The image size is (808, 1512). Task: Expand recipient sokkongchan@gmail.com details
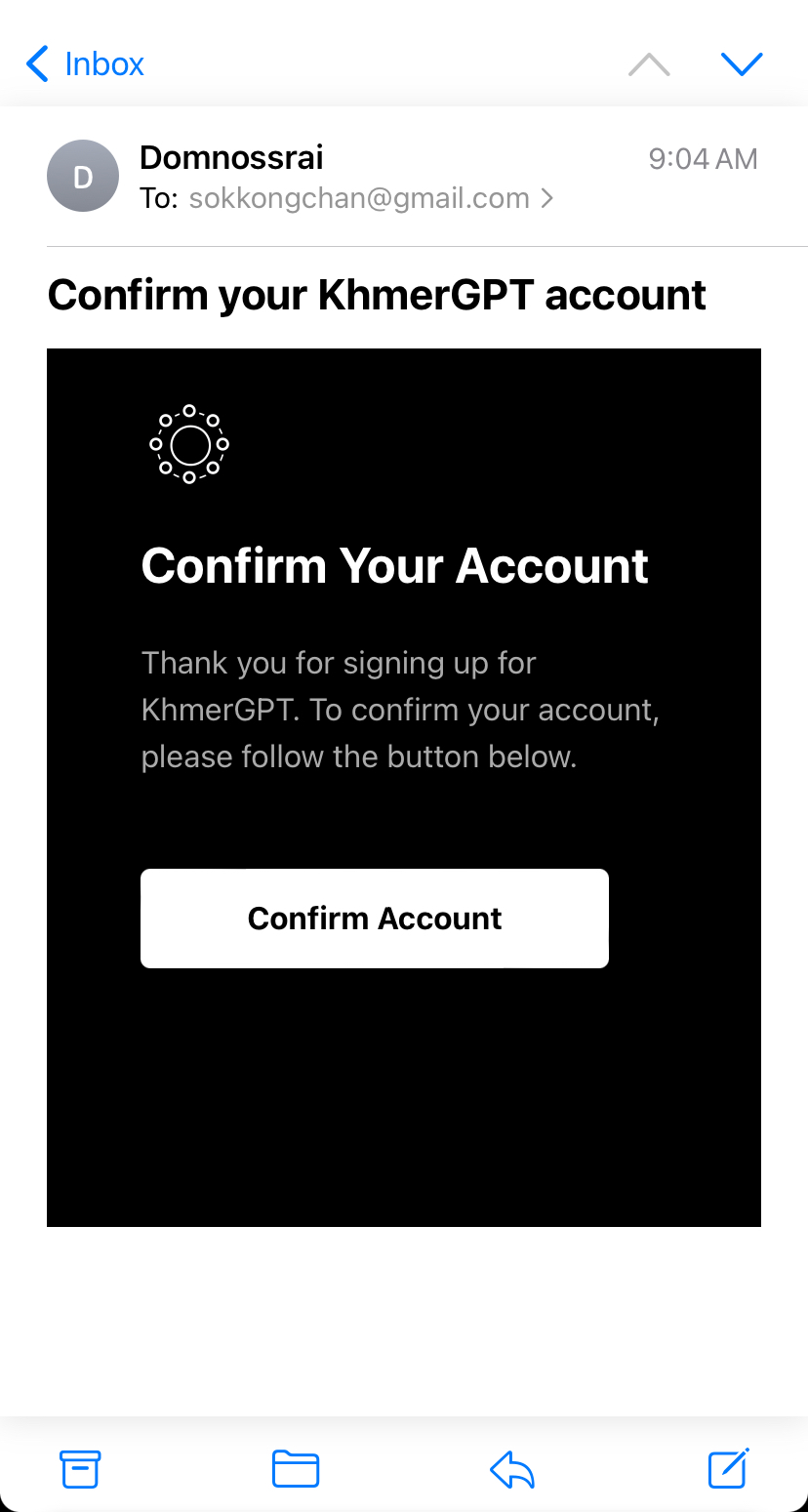pos(371,199)
